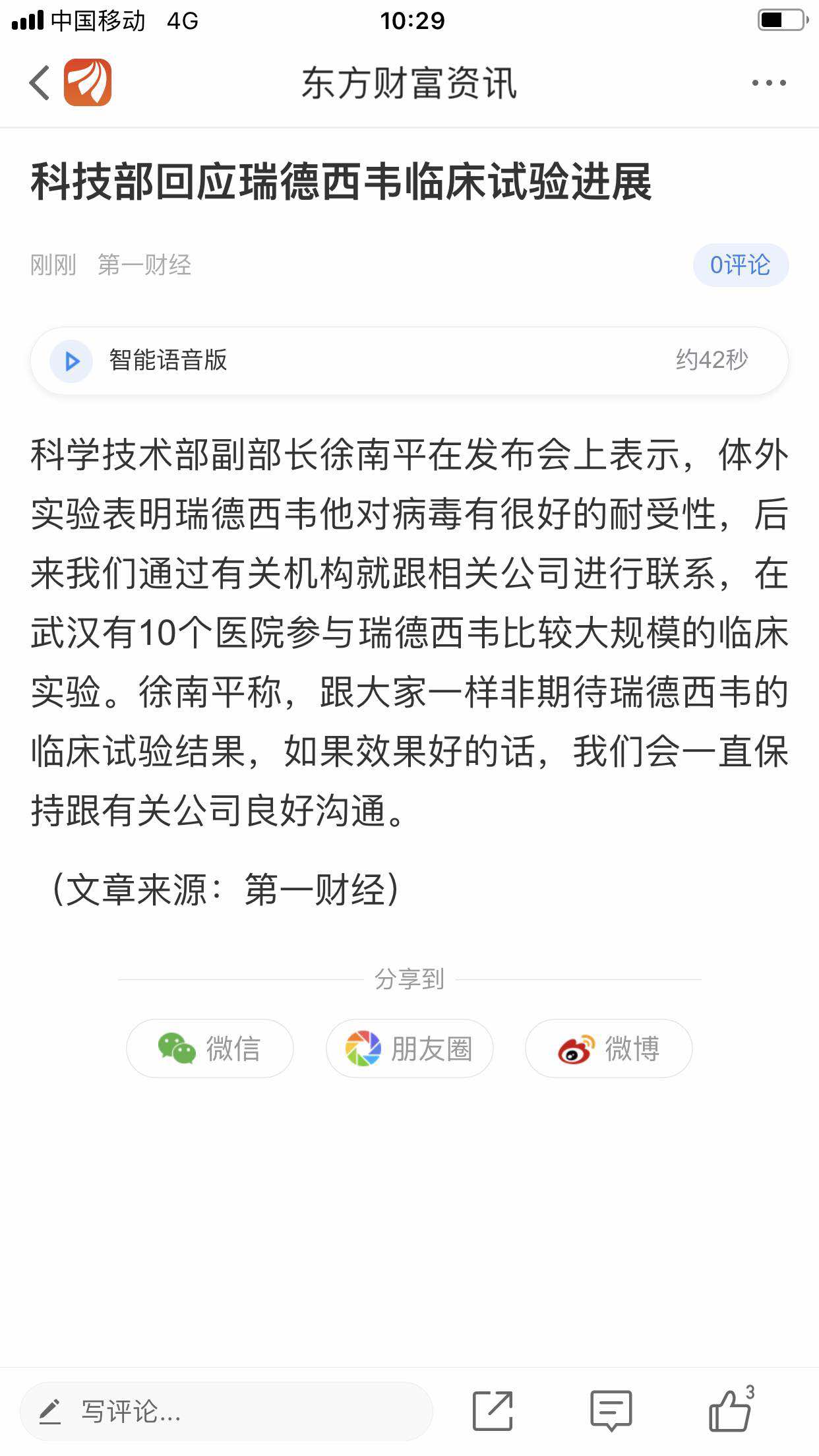Share article to 朋友圈 Moments
Viewport: 819px width, 1456px height.
click(x=409, y=1048)
